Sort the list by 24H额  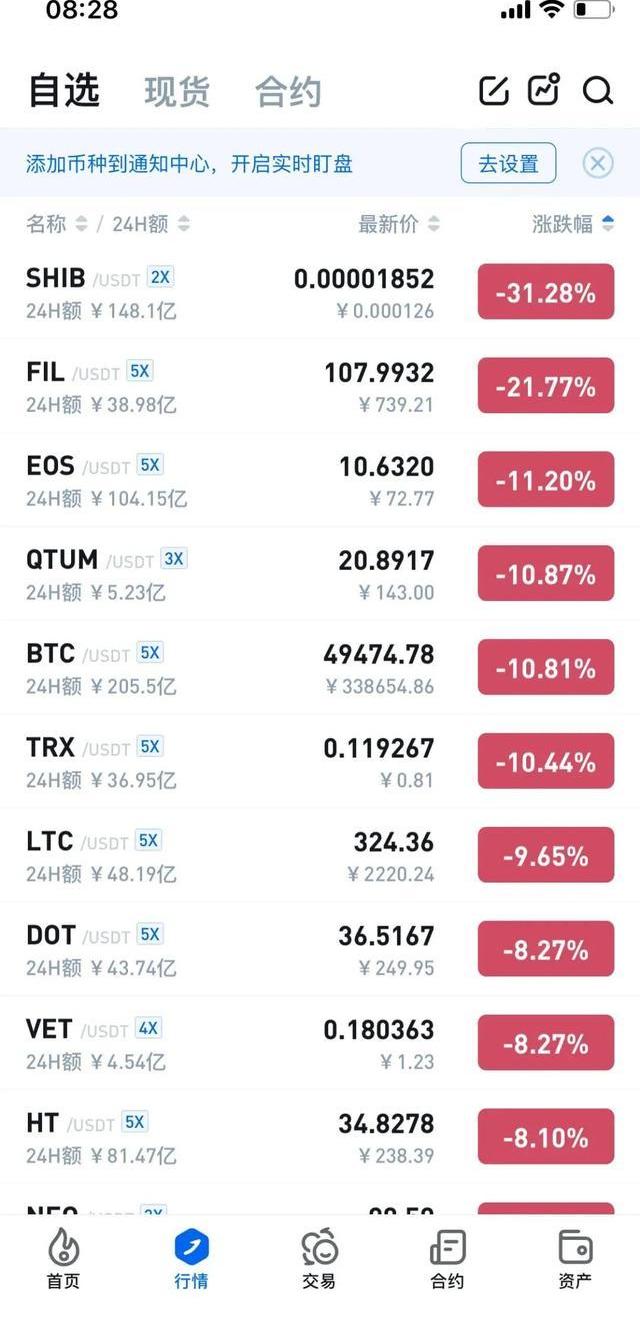pos(150,224)
